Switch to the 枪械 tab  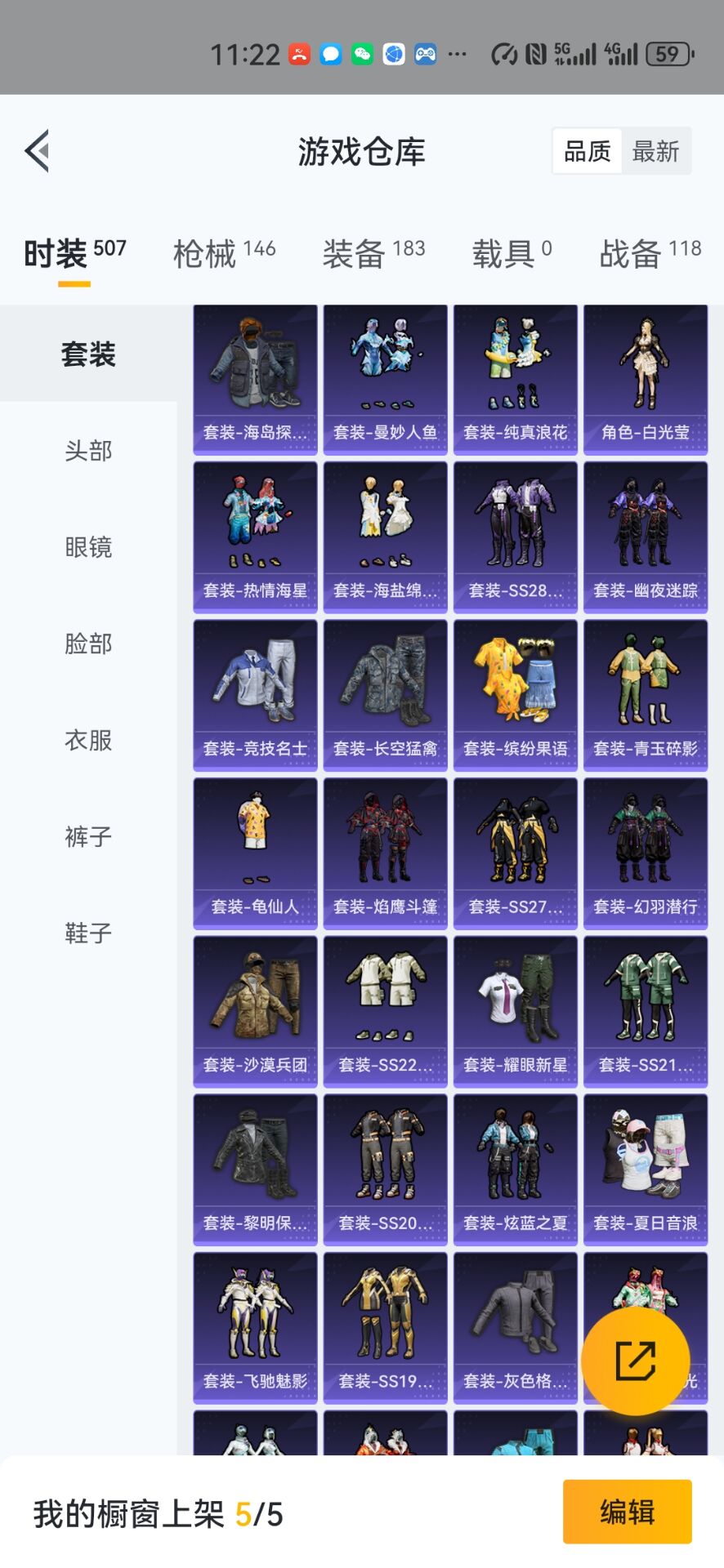point(224,253)
